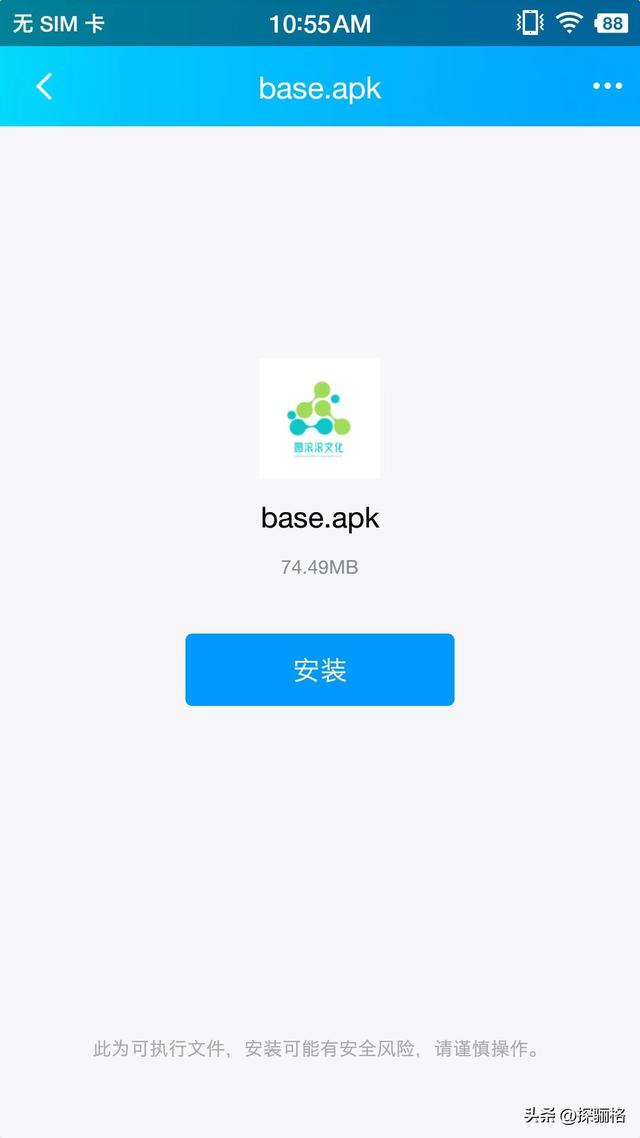The width and height of the screenshot is (640, 1138).
Task: Go back using the header arrow
Action: [44, 87]
